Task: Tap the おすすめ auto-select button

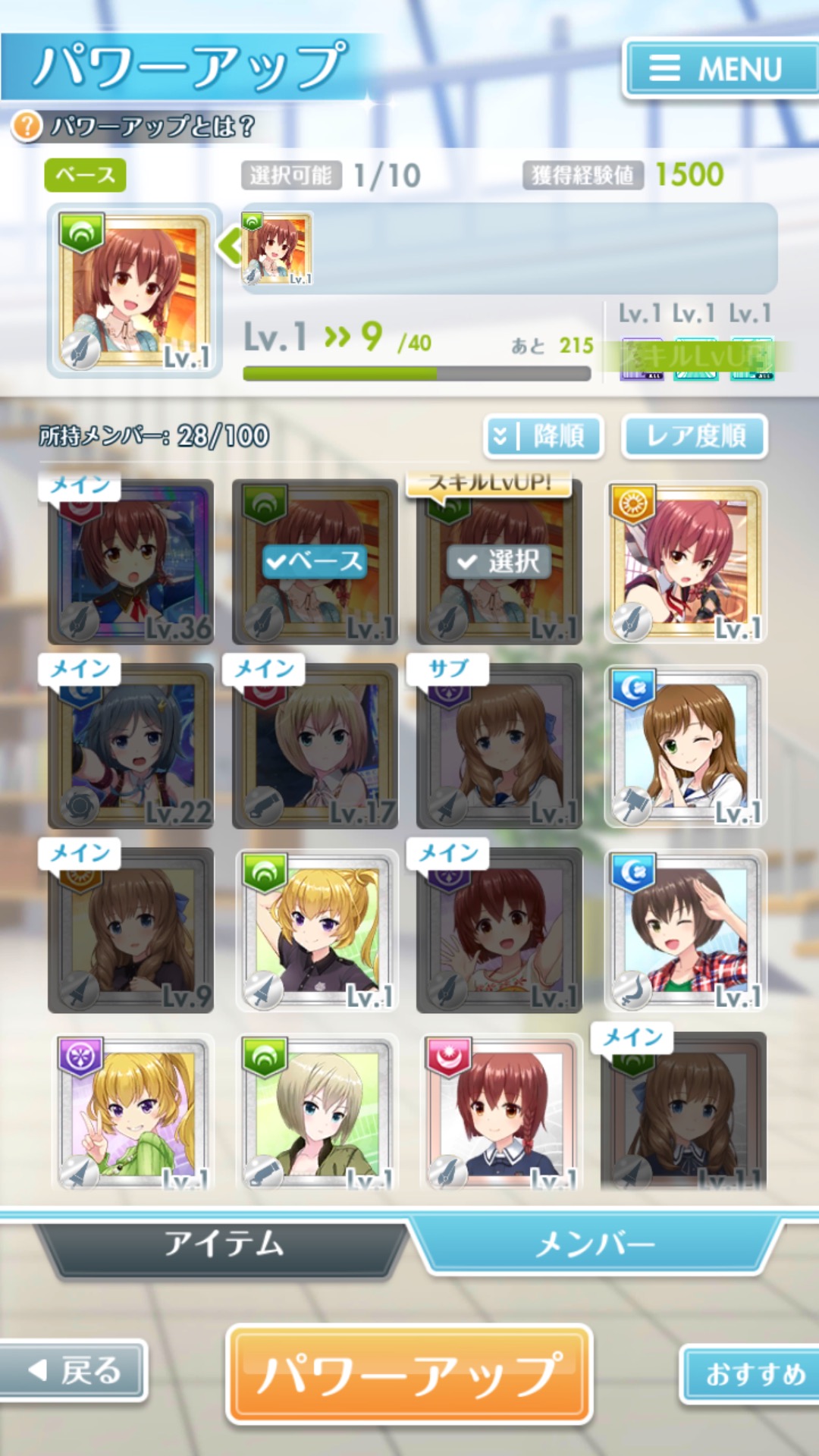Action: [751, 1373]
